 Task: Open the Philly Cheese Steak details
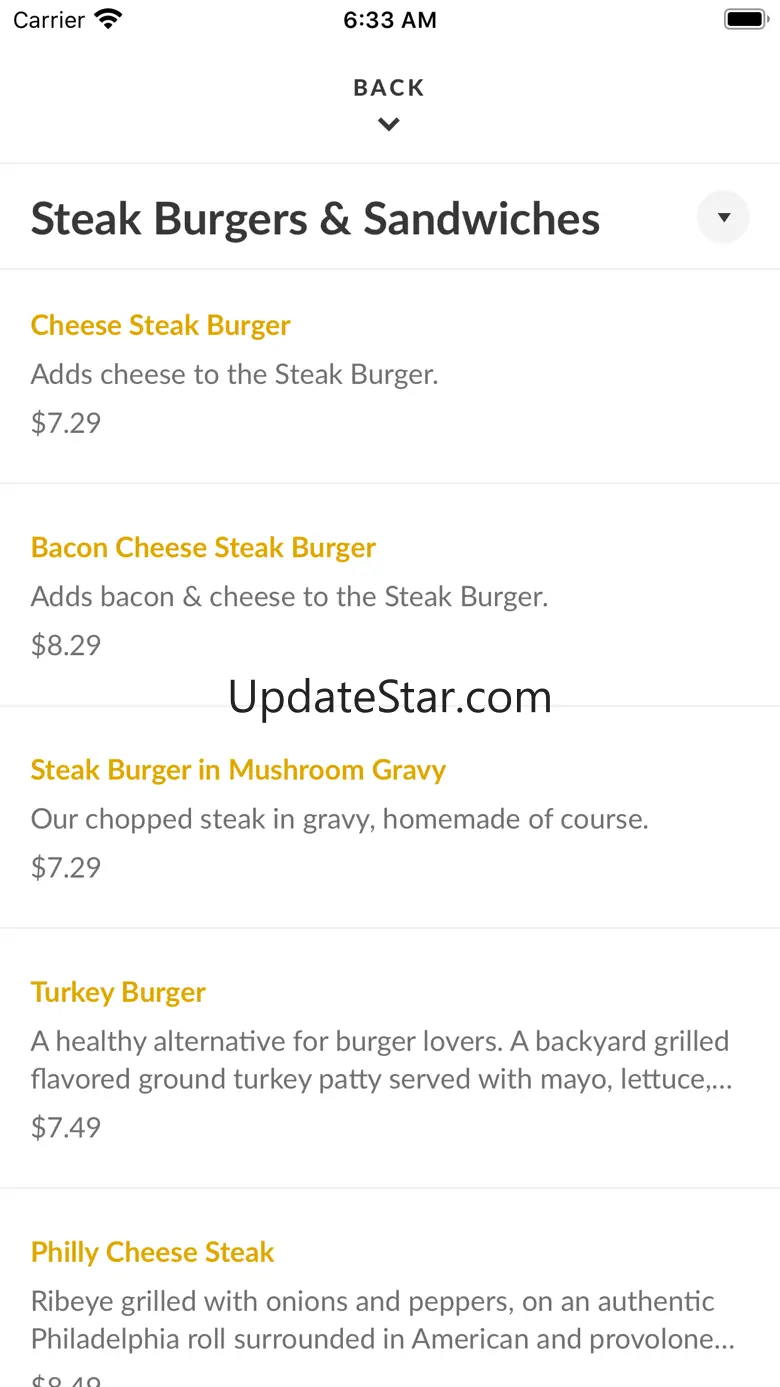(x=152, y=1252)
